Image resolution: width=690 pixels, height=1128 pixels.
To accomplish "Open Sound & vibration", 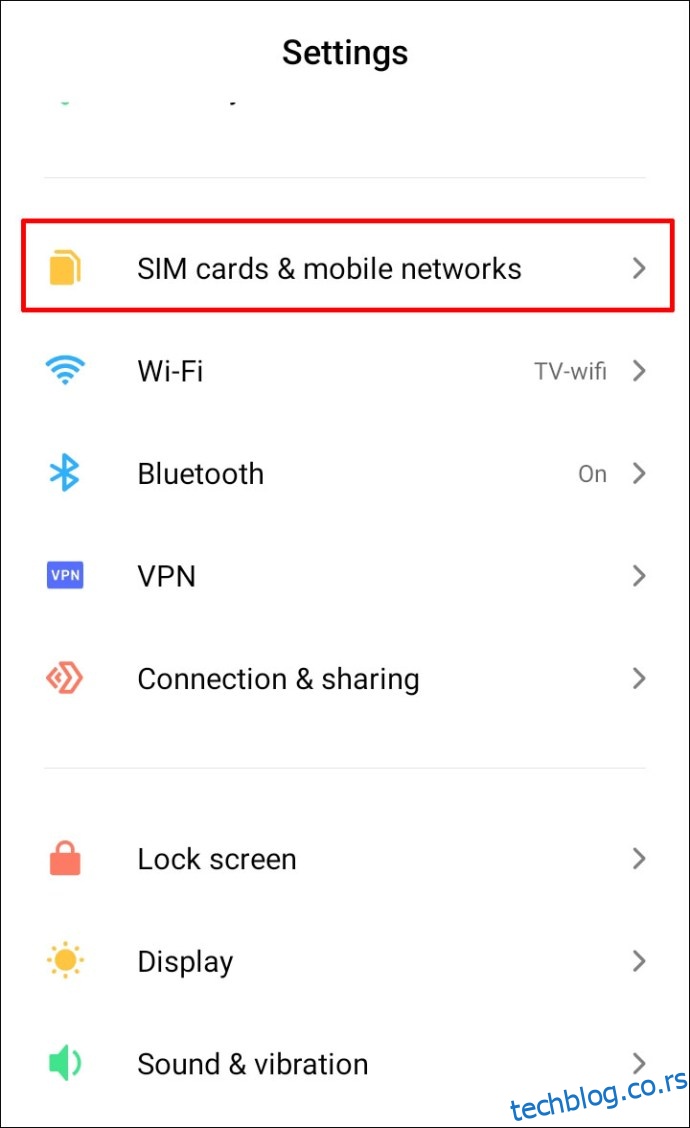I will 346,1063.
